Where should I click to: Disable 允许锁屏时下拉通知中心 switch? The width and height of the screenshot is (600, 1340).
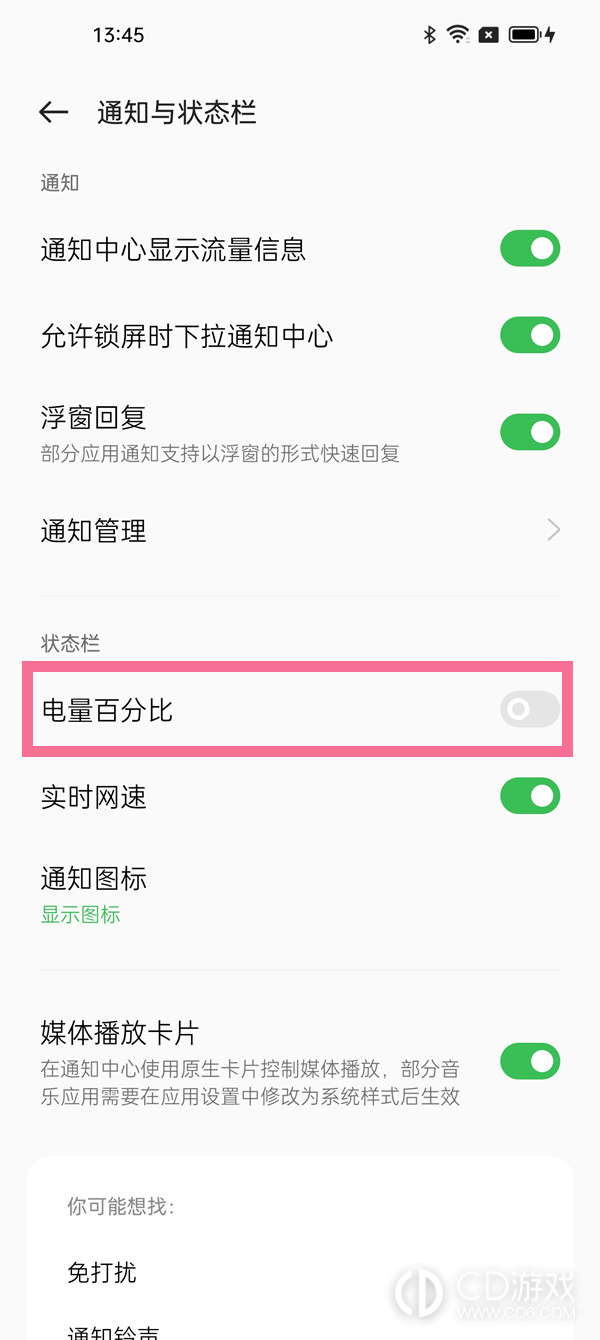[x=530, y=336]
